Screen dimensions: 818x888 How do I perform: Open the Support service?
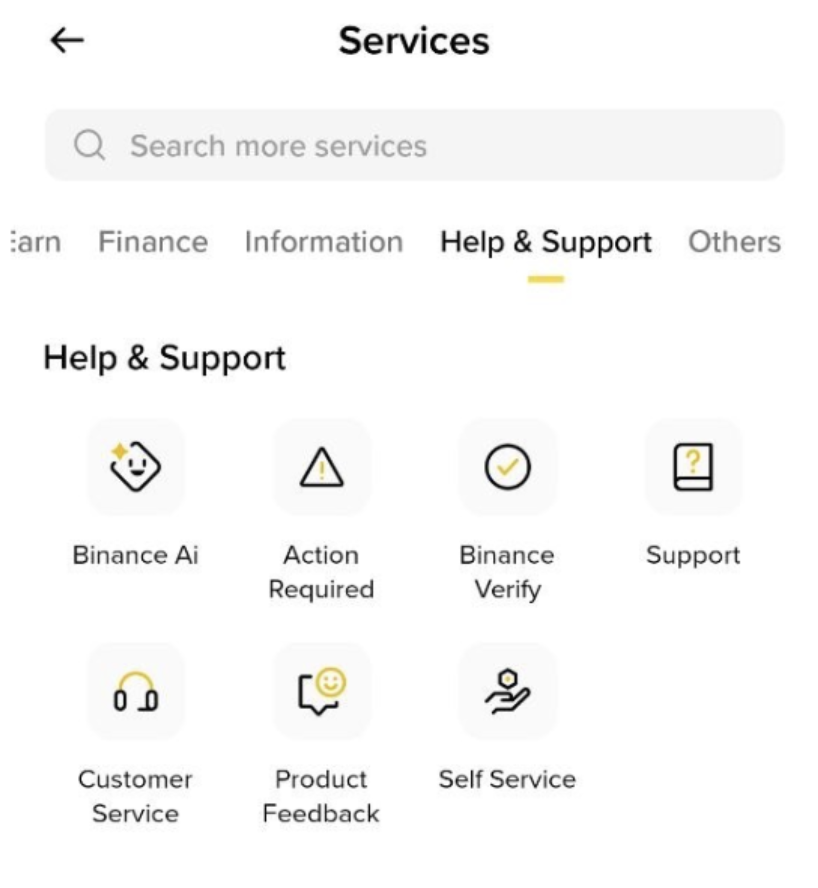[693, 467]
